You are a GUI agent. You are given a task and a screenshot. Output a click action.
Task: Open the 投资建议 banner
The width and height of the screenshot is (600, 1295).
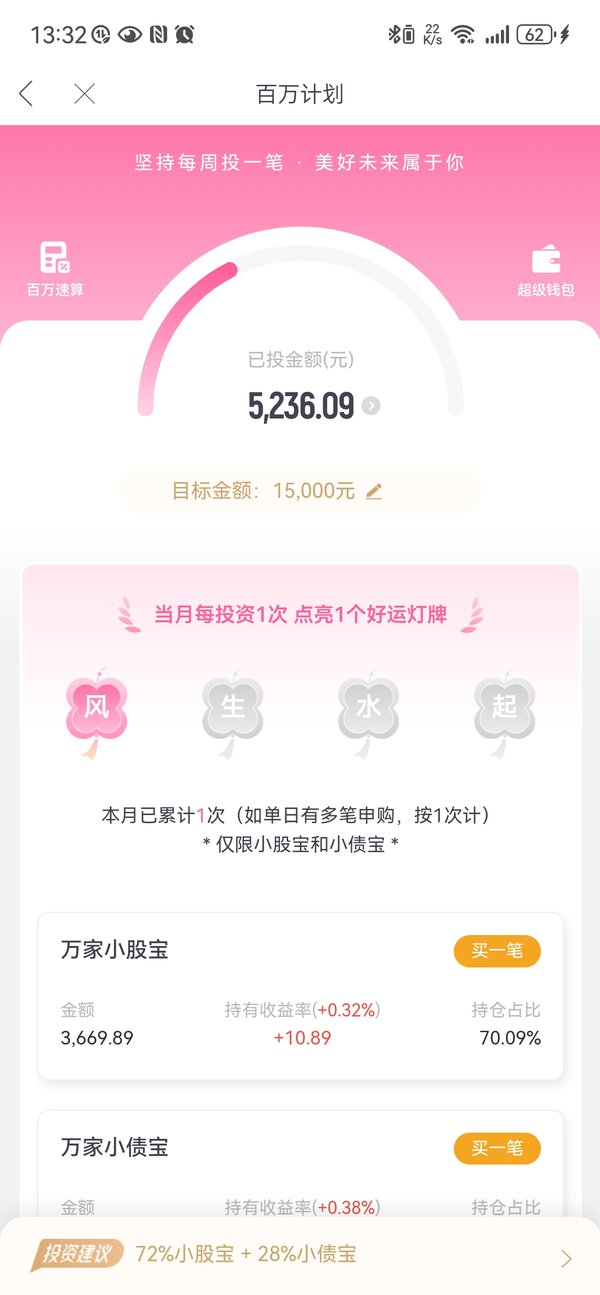(300, 1256)
